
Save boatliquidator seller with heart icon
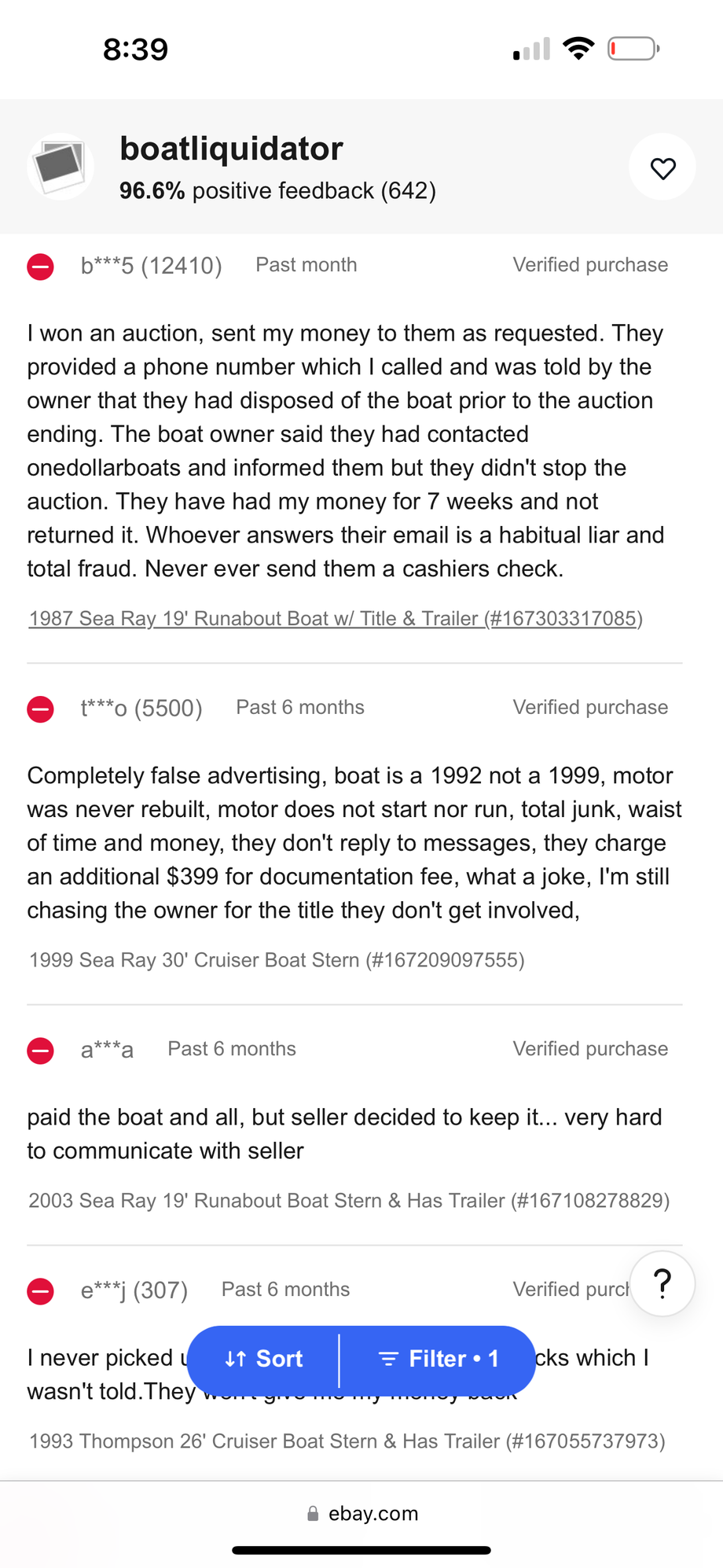pyautogui.click(x=662, y=167)
